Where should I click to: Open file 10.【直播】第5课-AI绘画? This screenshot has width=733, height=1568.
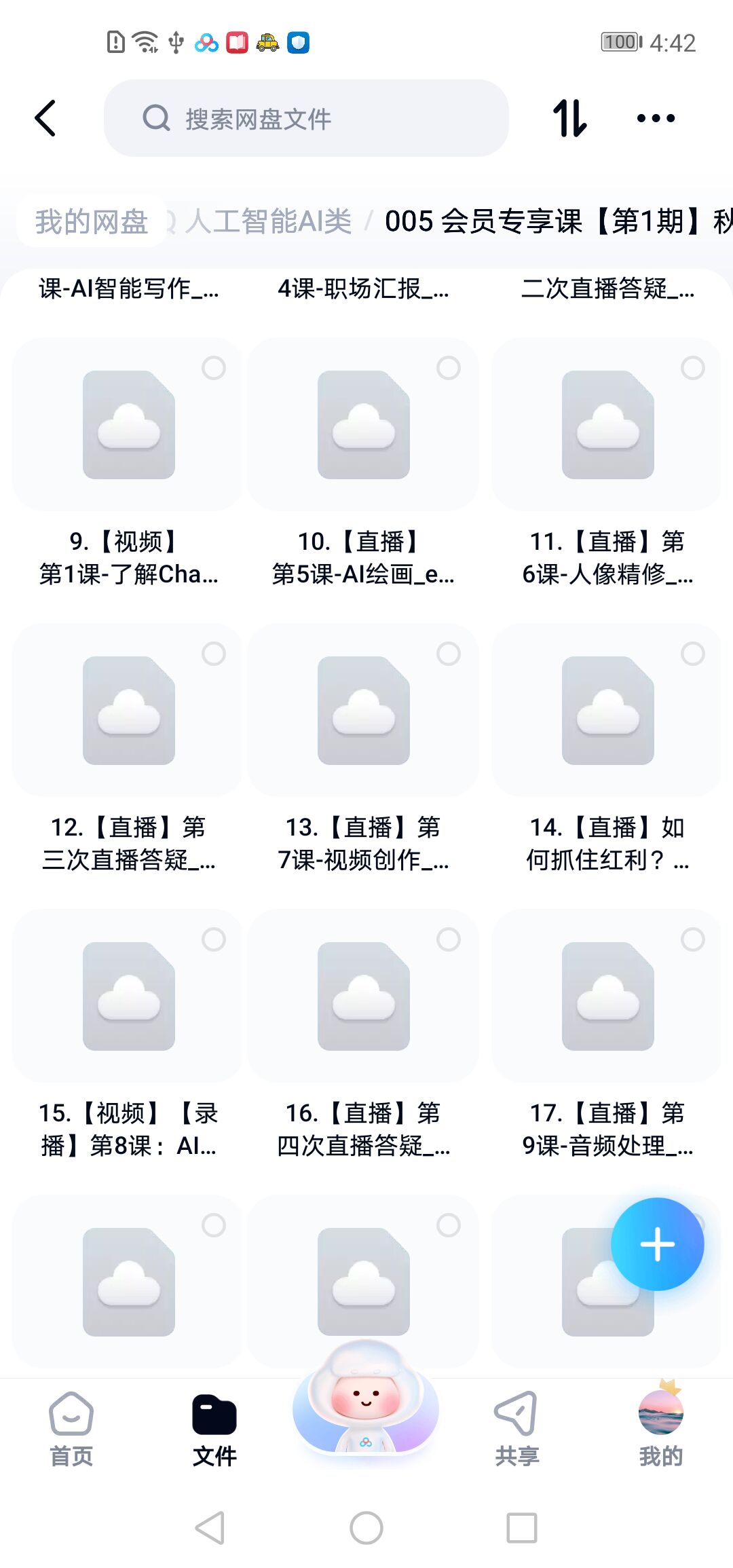click(363, 425)
